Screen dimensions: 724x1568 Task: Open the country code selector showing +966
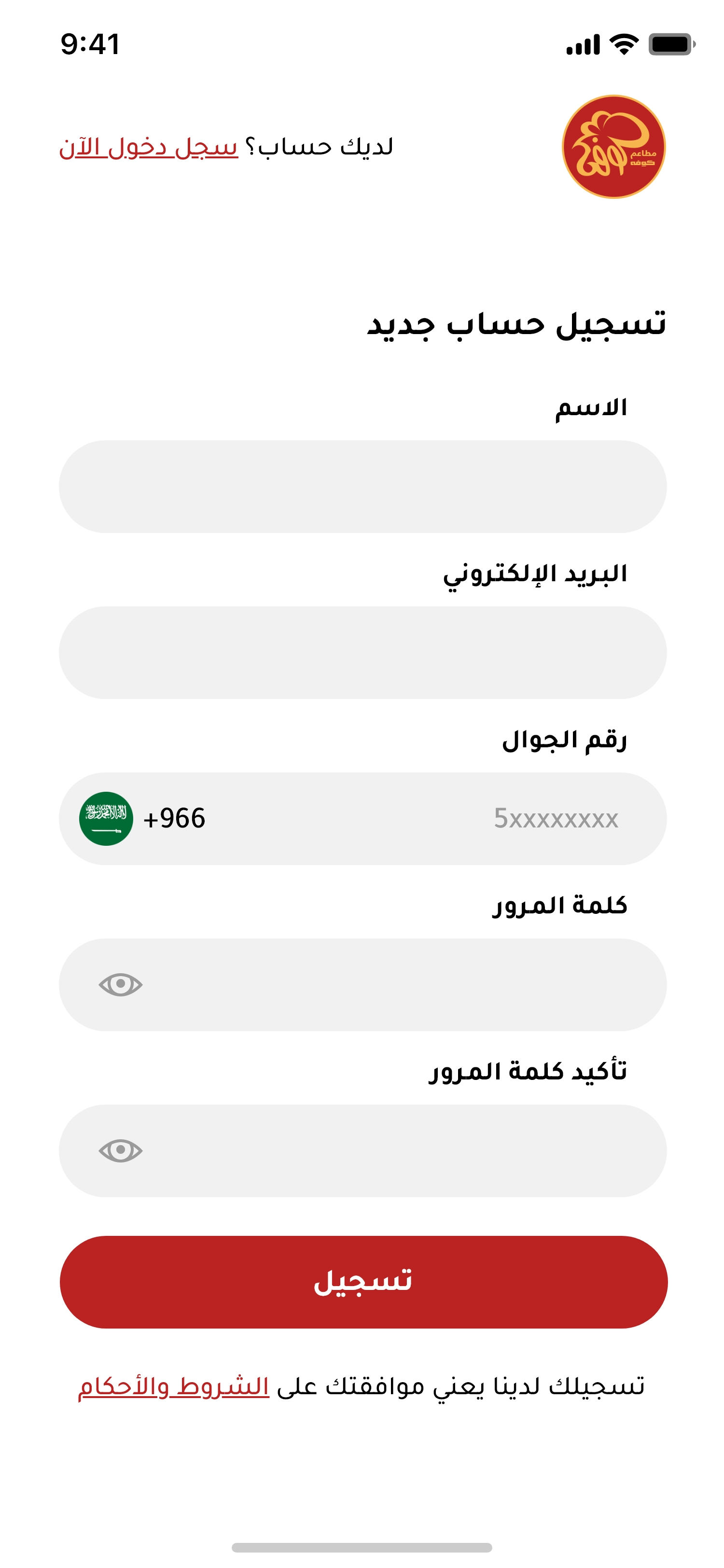click(140, 817)
